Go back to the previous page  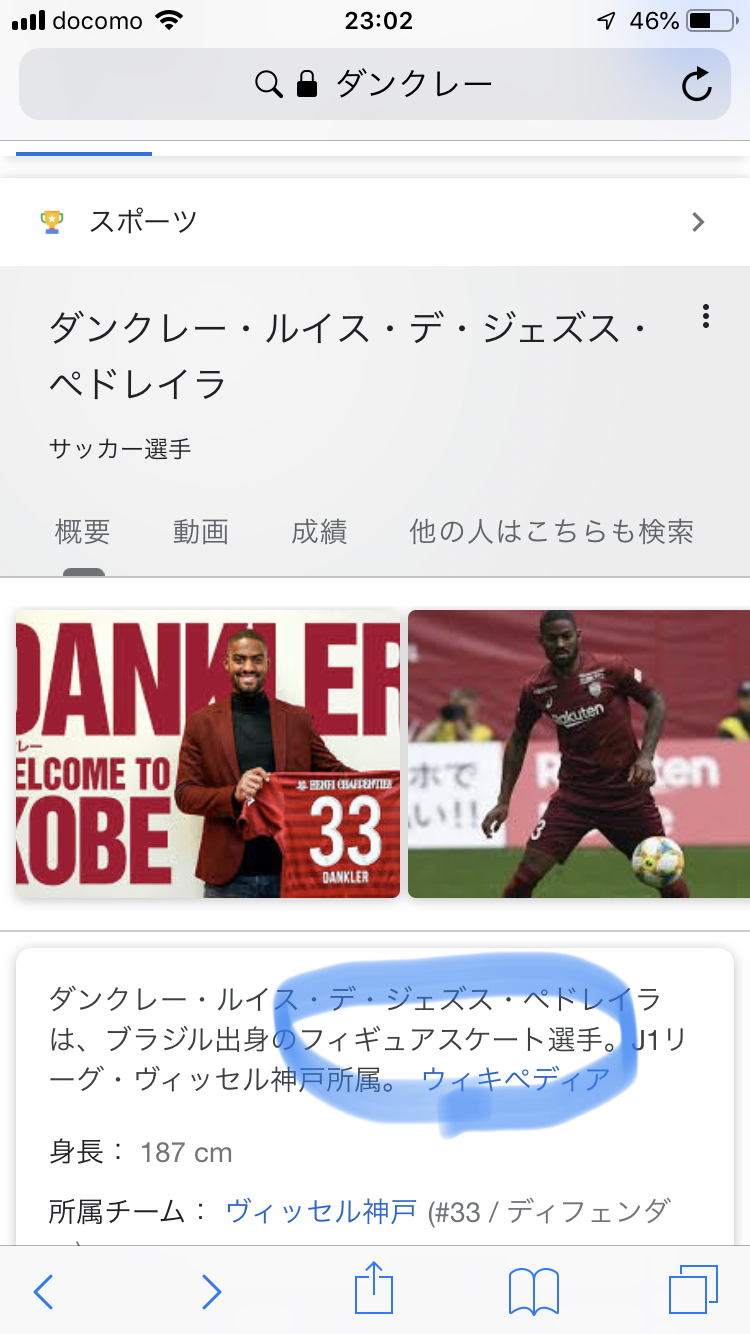click(x=43, y=1292)
